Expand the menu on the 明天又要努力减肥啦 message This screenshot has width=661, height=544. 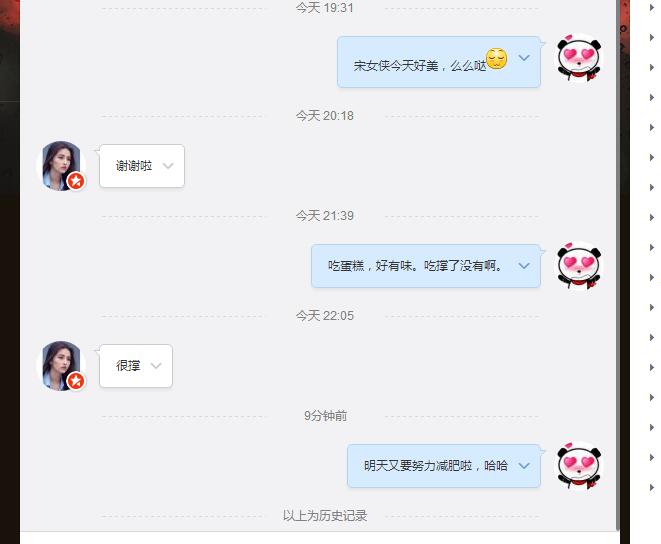tap(524, 465)
